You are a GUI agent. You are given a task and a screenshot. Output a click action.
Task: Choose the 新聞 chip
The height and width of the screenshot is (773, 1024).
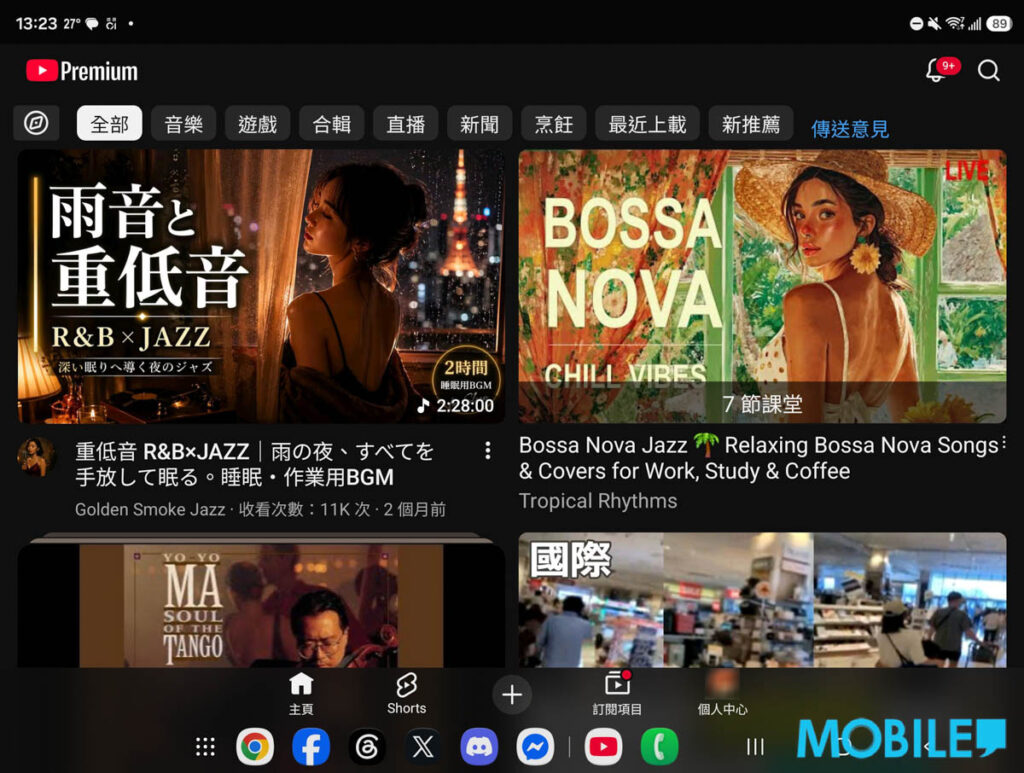(x=479, y=123)
